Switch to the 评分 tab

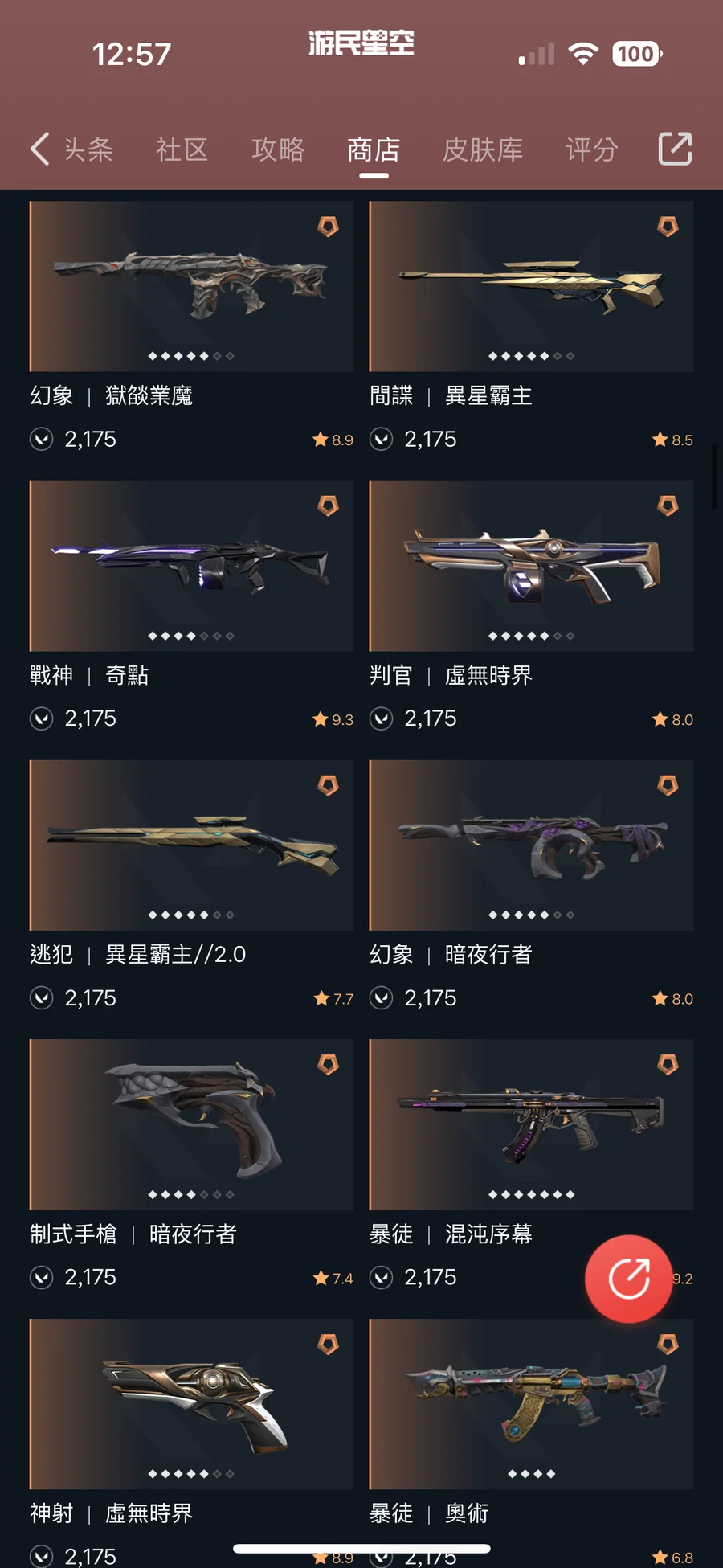point(591,149)
